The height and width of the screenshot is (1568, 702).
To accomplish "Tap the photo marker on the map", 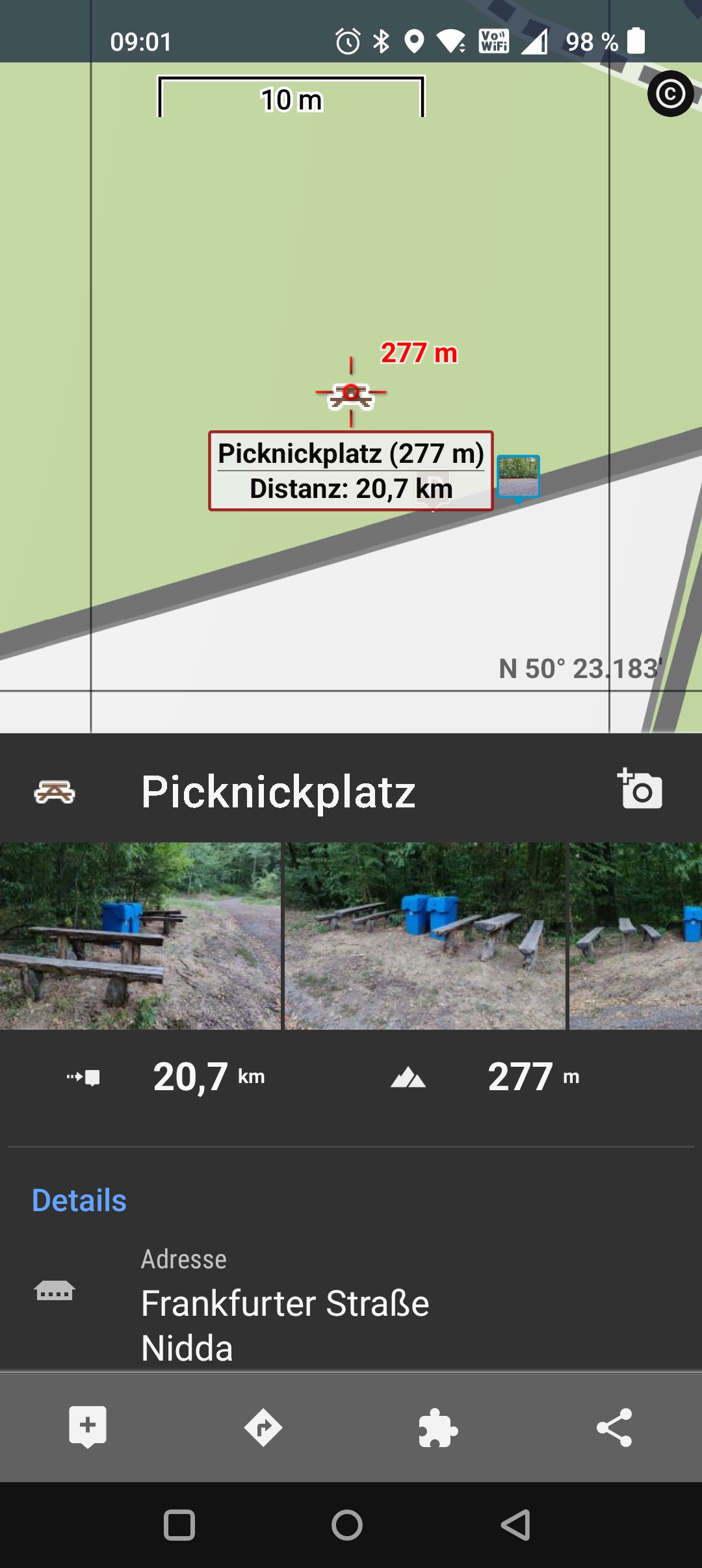I will [519, 477].
